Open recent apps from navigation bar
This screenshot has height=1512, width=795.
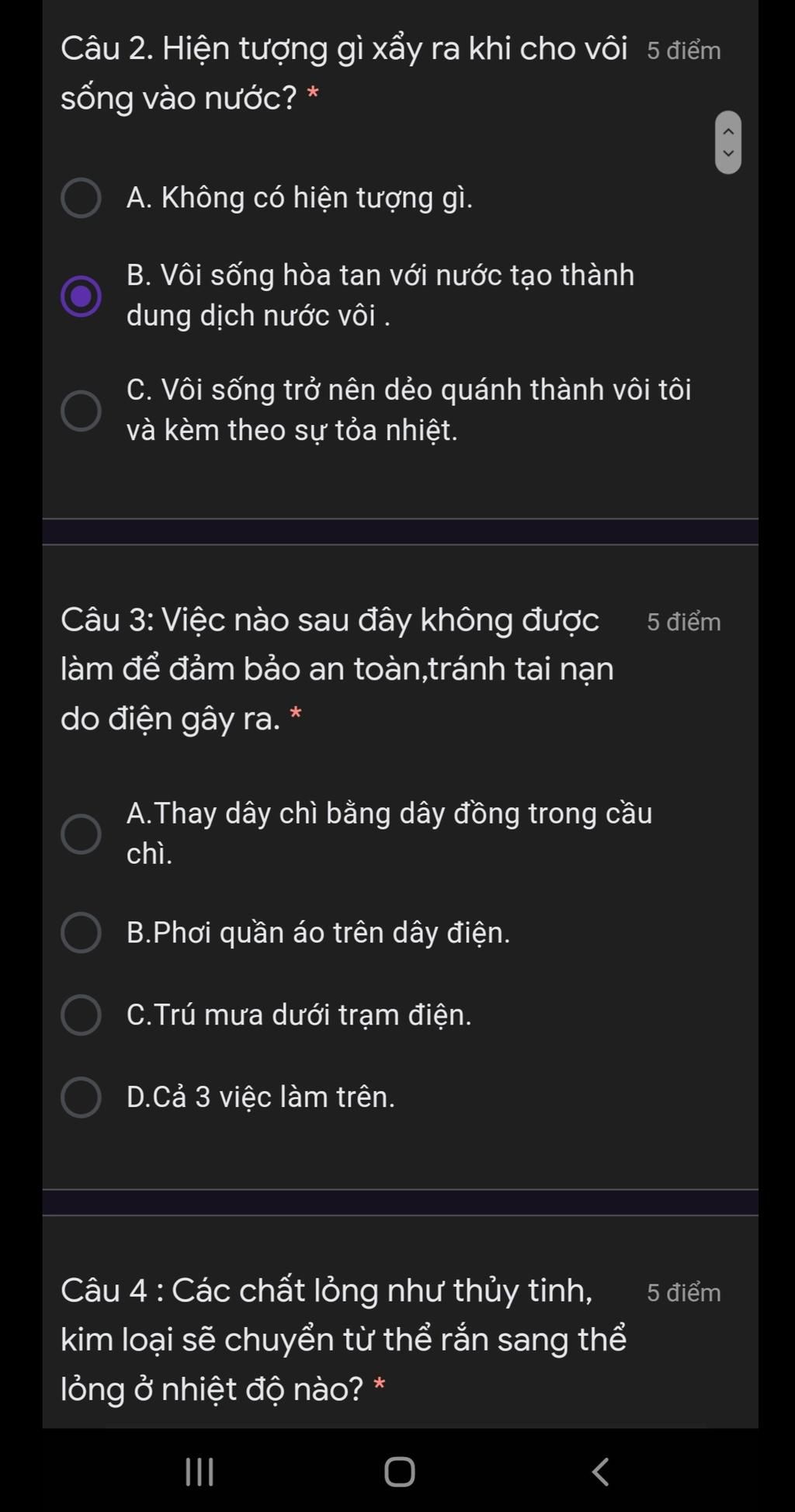pyautogui.click(x=200, y=1471)
